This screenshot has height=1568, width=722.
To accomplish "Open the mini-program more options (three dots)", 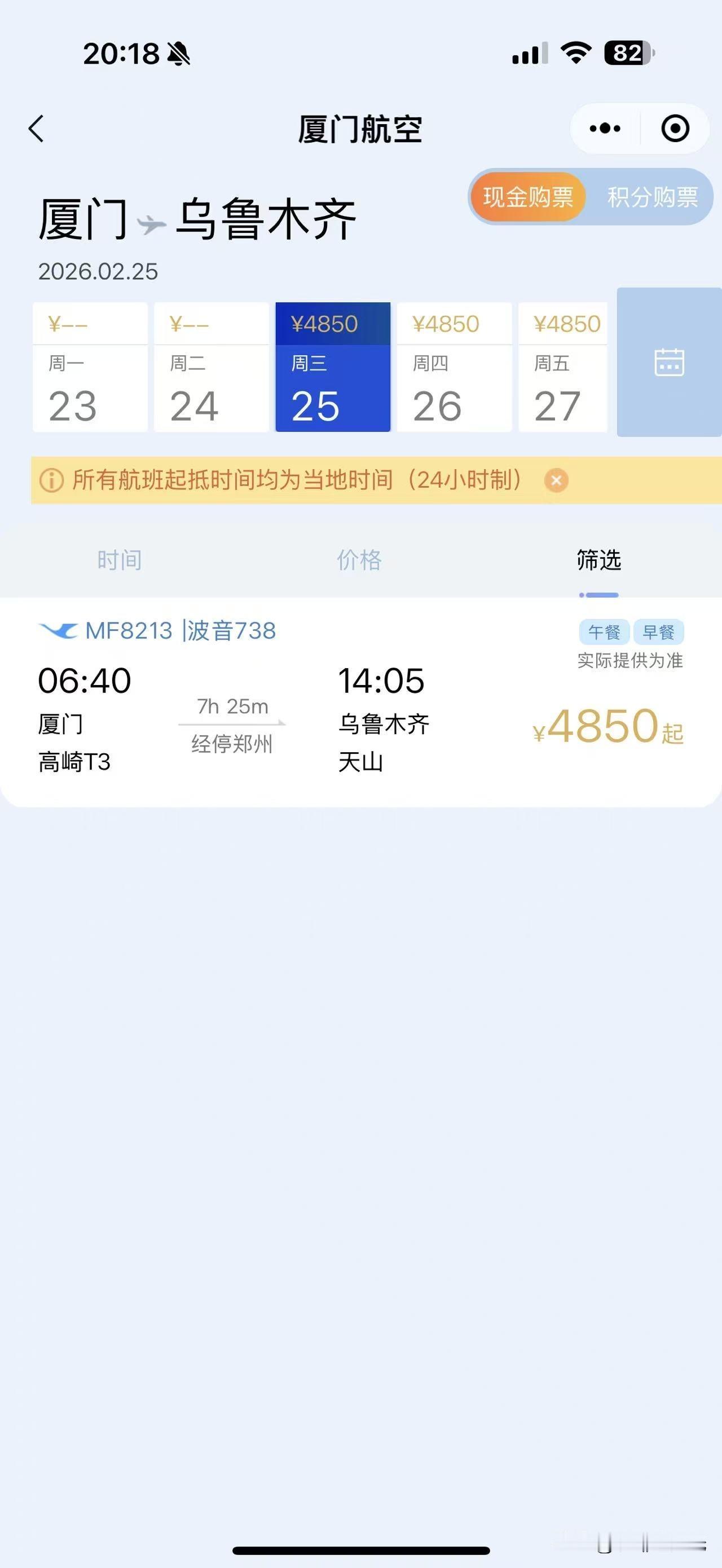I will pos(605,129).
